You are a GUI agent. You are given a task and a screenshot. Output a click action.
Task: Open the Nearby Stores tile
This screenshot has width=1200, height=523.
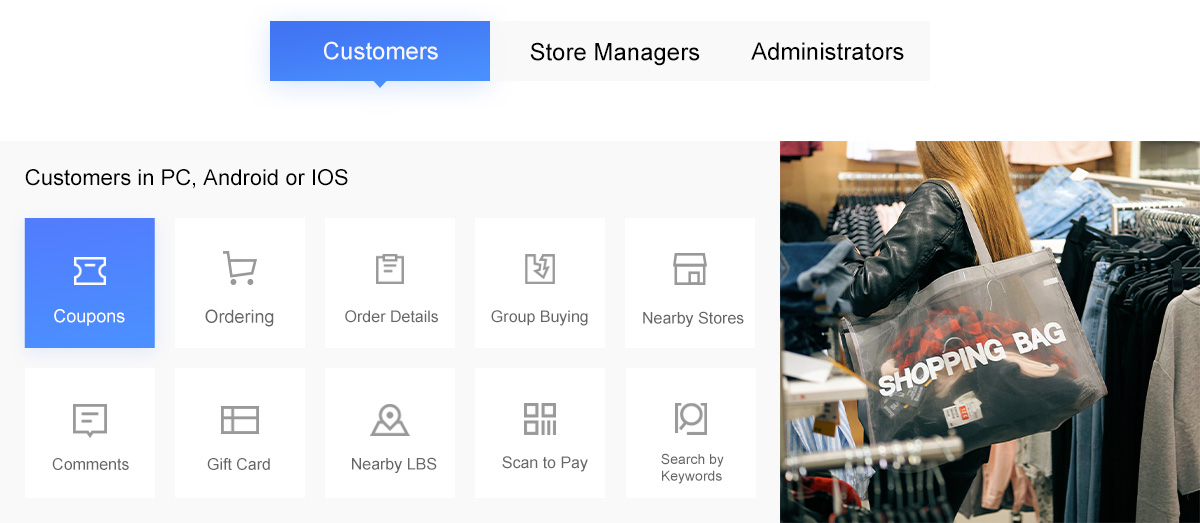coord(690,283)
